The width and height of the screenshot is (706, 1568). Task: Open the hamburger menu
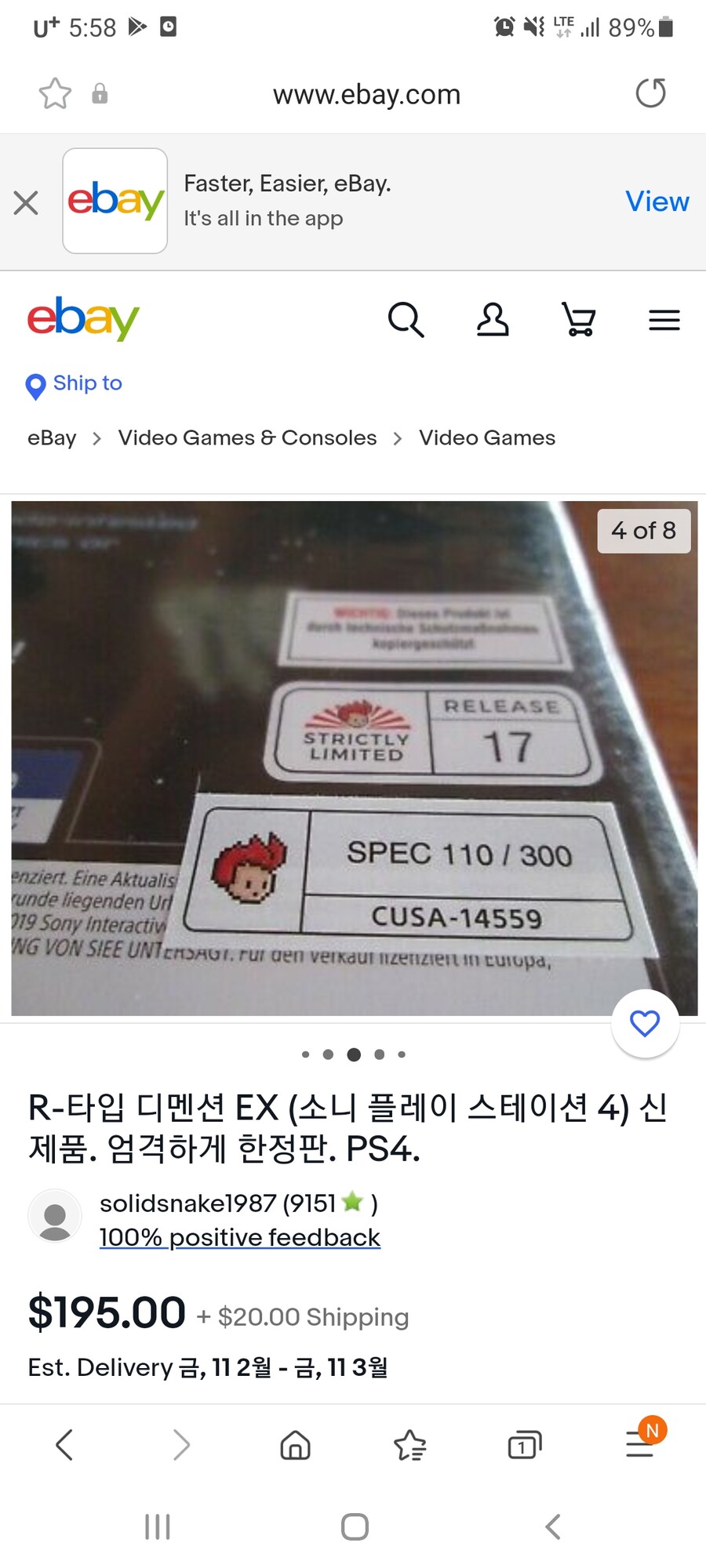pos(664,320)
